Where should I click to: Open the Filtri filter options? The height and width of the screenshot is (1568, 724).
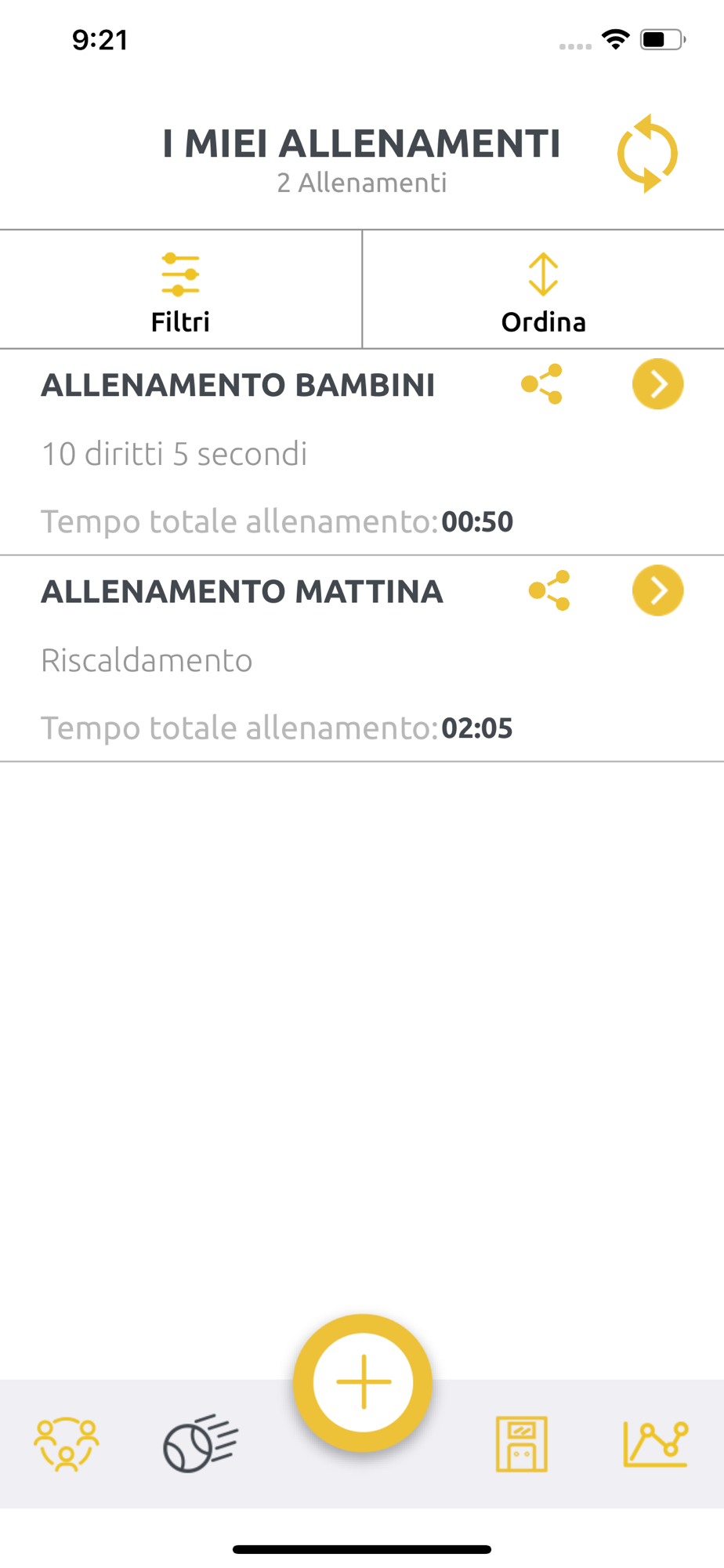180,289
